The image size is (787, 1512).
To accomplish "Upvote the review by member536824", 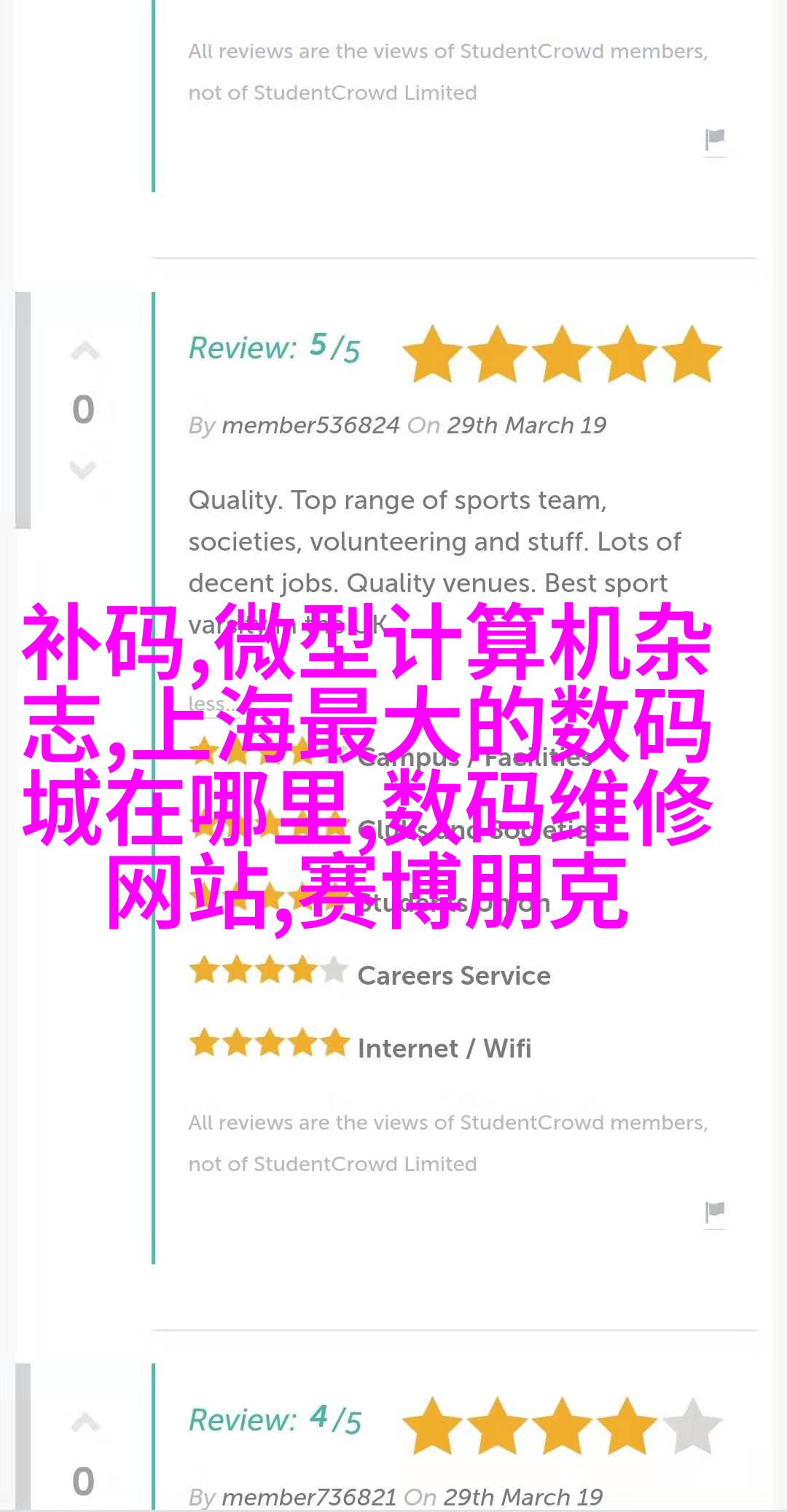I will coord(85,352).
